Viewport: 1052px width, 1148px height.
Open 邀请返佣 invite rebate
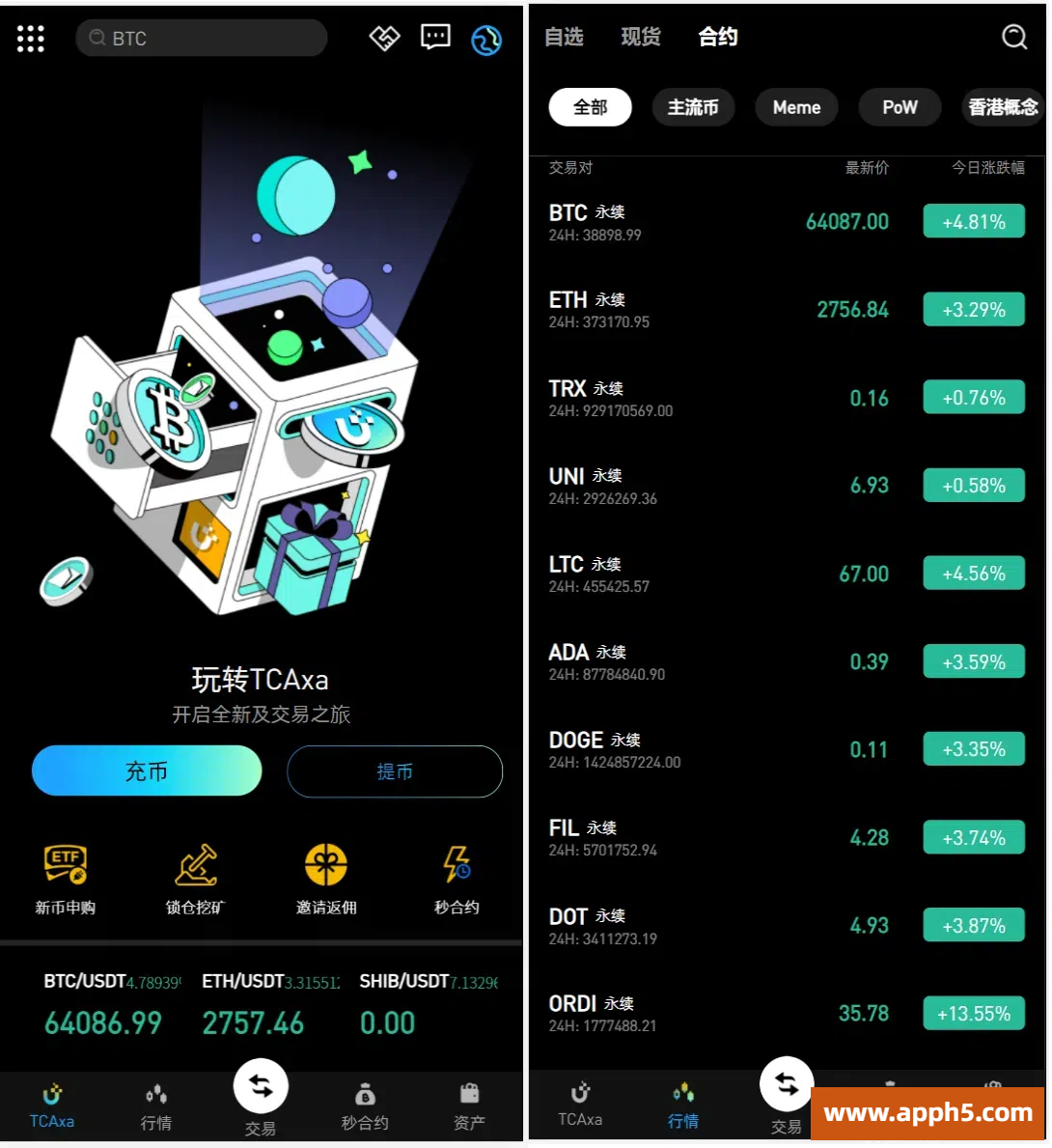coord(326,879)
